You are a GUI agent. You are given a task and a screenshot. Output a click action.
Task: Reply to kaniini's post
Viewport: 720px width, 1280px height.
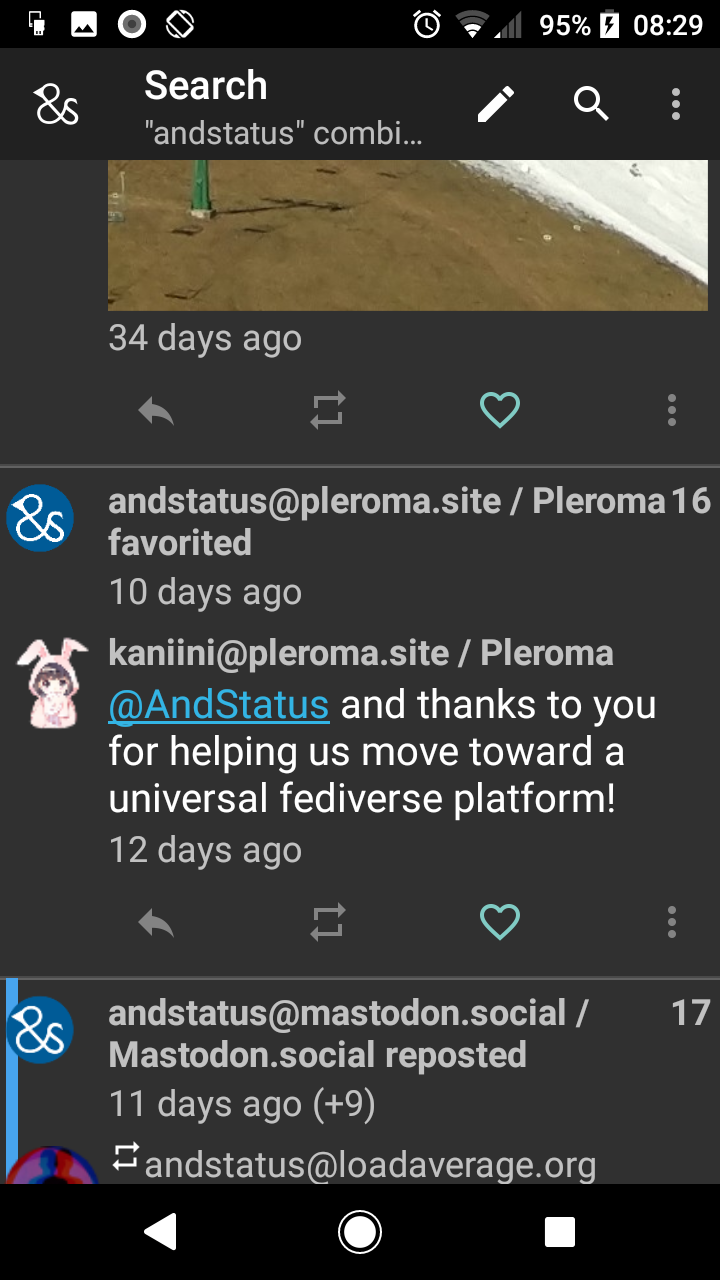click(x=156, y=922)
